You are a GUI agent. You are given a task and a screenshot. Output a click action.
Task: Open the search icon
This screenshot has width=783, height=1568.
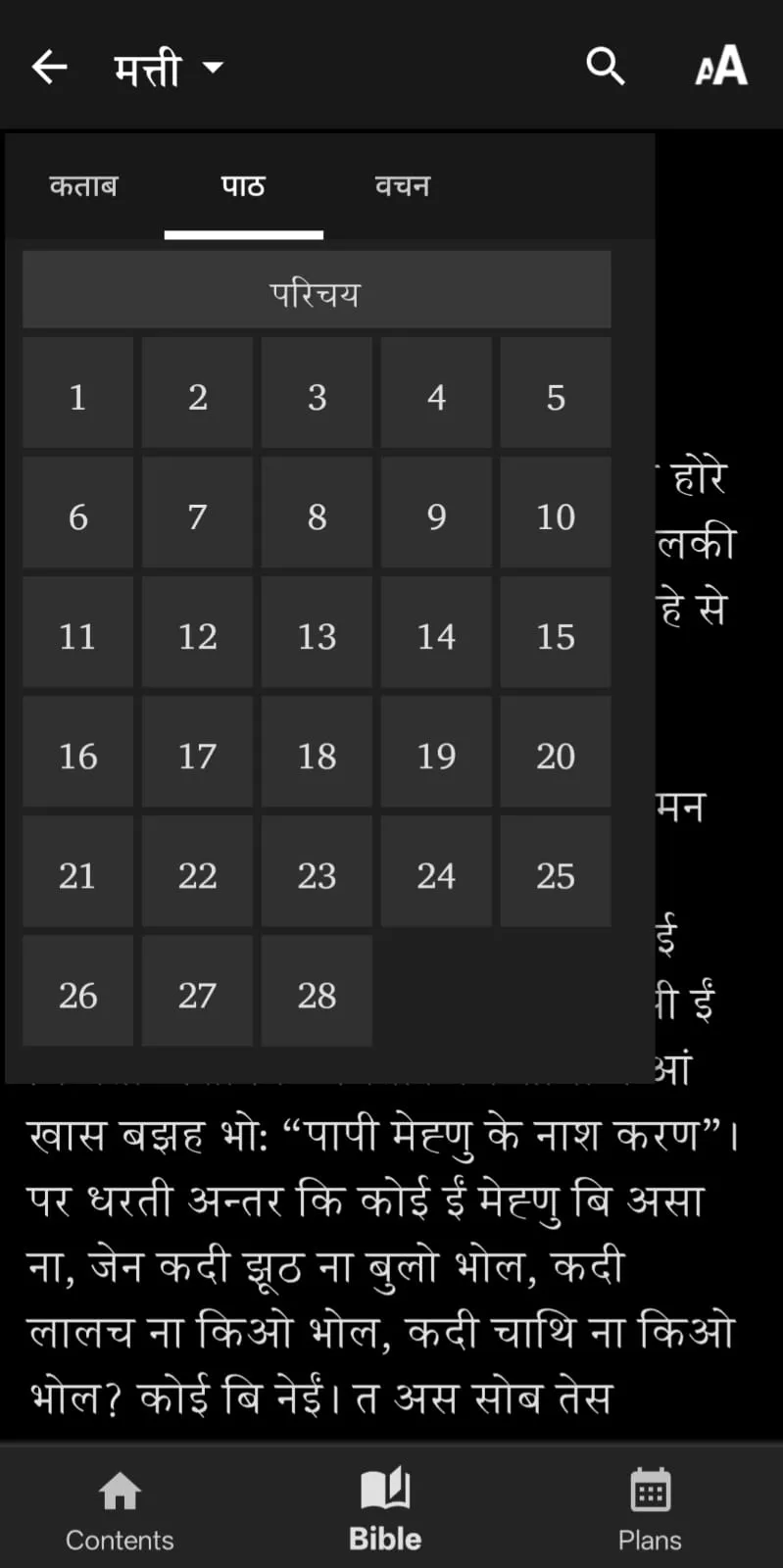605,67
